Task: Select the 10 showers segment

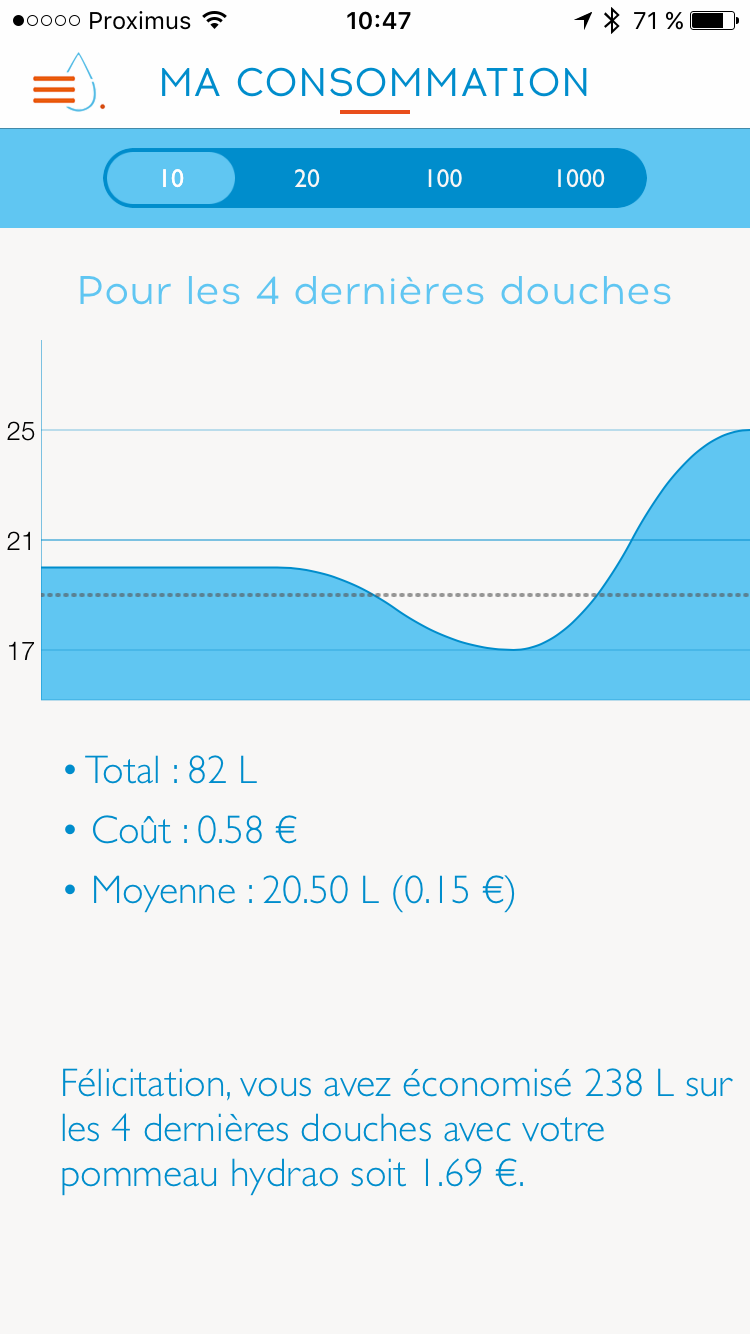Action: click(x=172, y=179)
